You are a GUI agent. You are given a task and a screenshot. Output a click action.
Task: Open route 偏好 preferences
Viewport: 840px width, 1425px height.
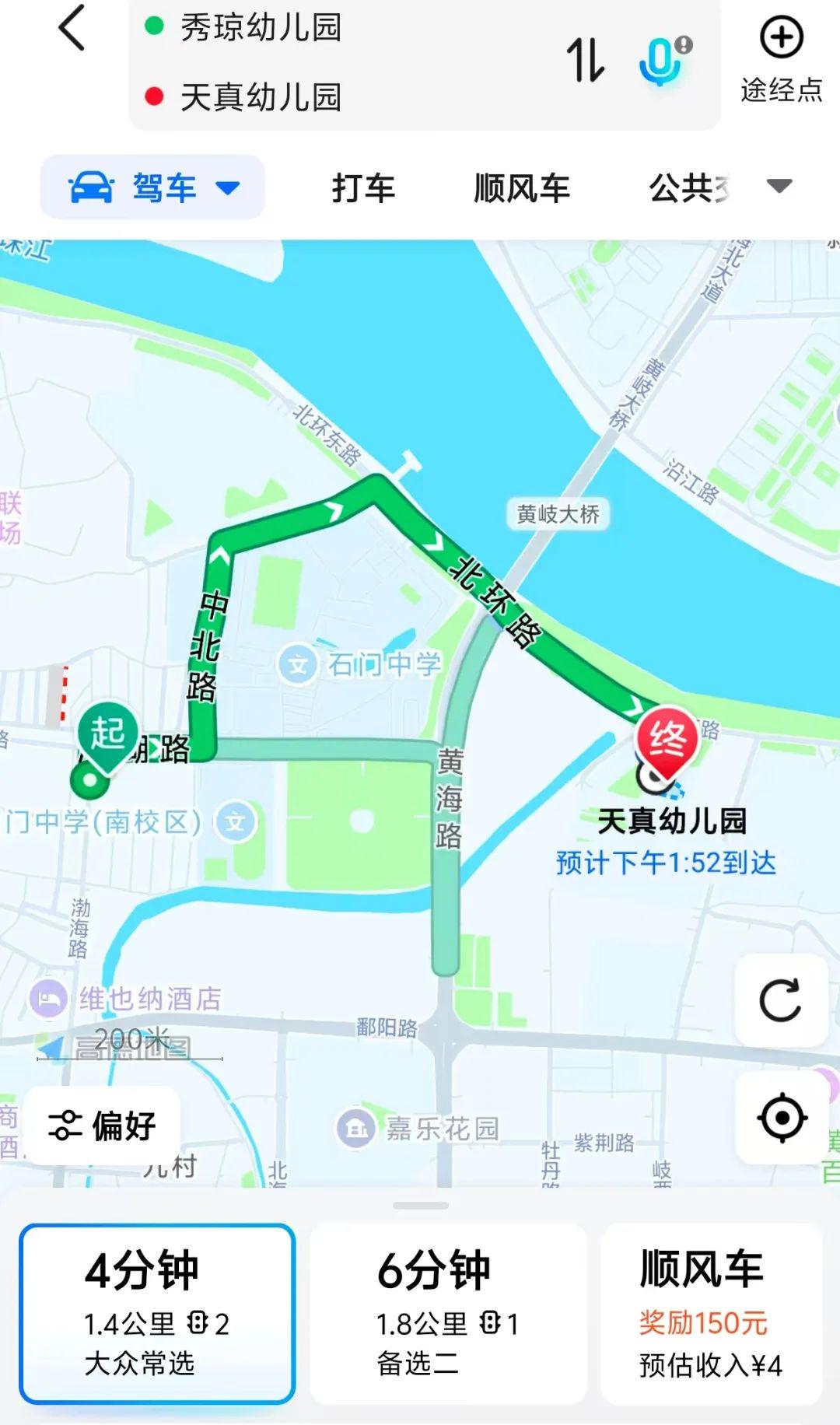pyautogui.click(x=103, y=1126)
